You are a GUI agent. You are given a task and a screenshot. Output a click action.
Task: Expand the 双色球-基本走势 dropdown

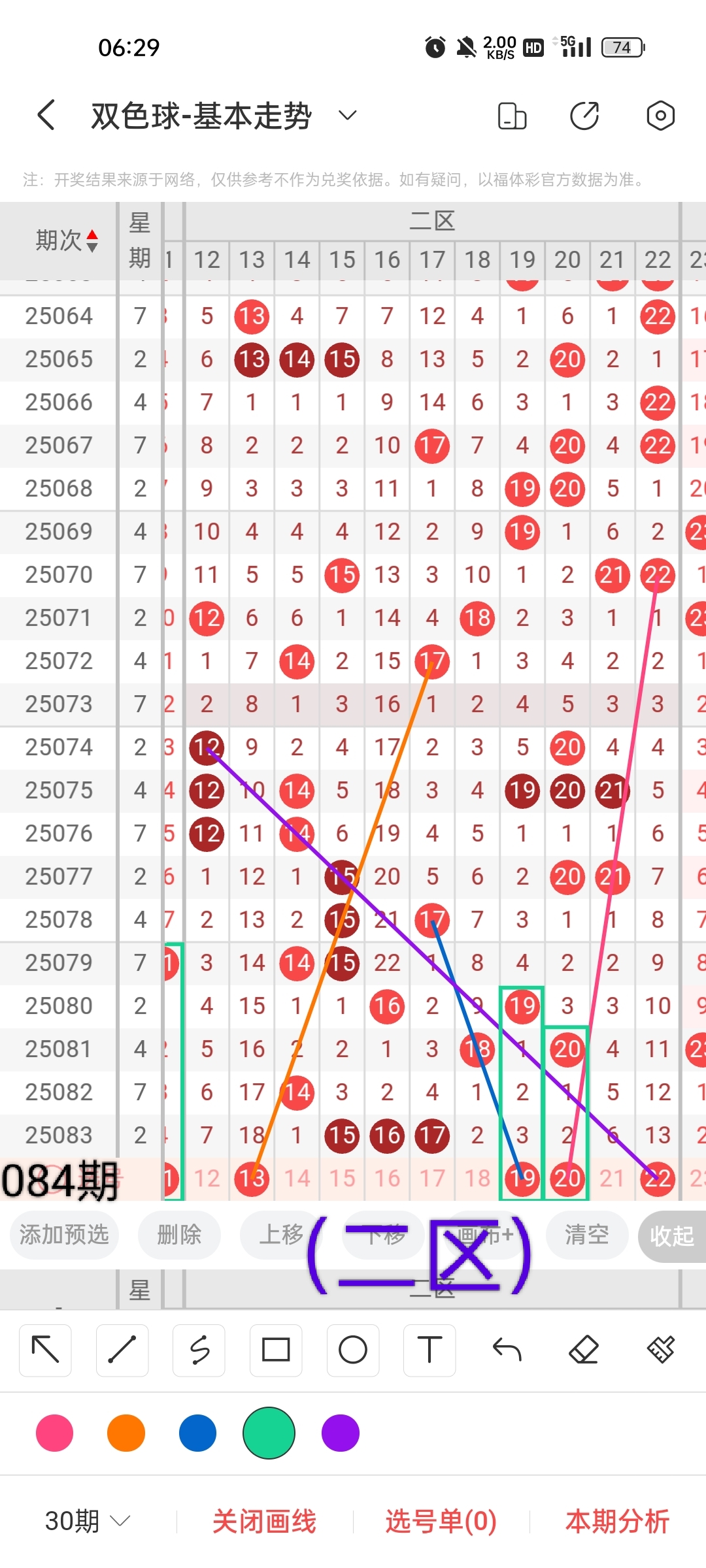pyautogui.click(x=347, y=116)
